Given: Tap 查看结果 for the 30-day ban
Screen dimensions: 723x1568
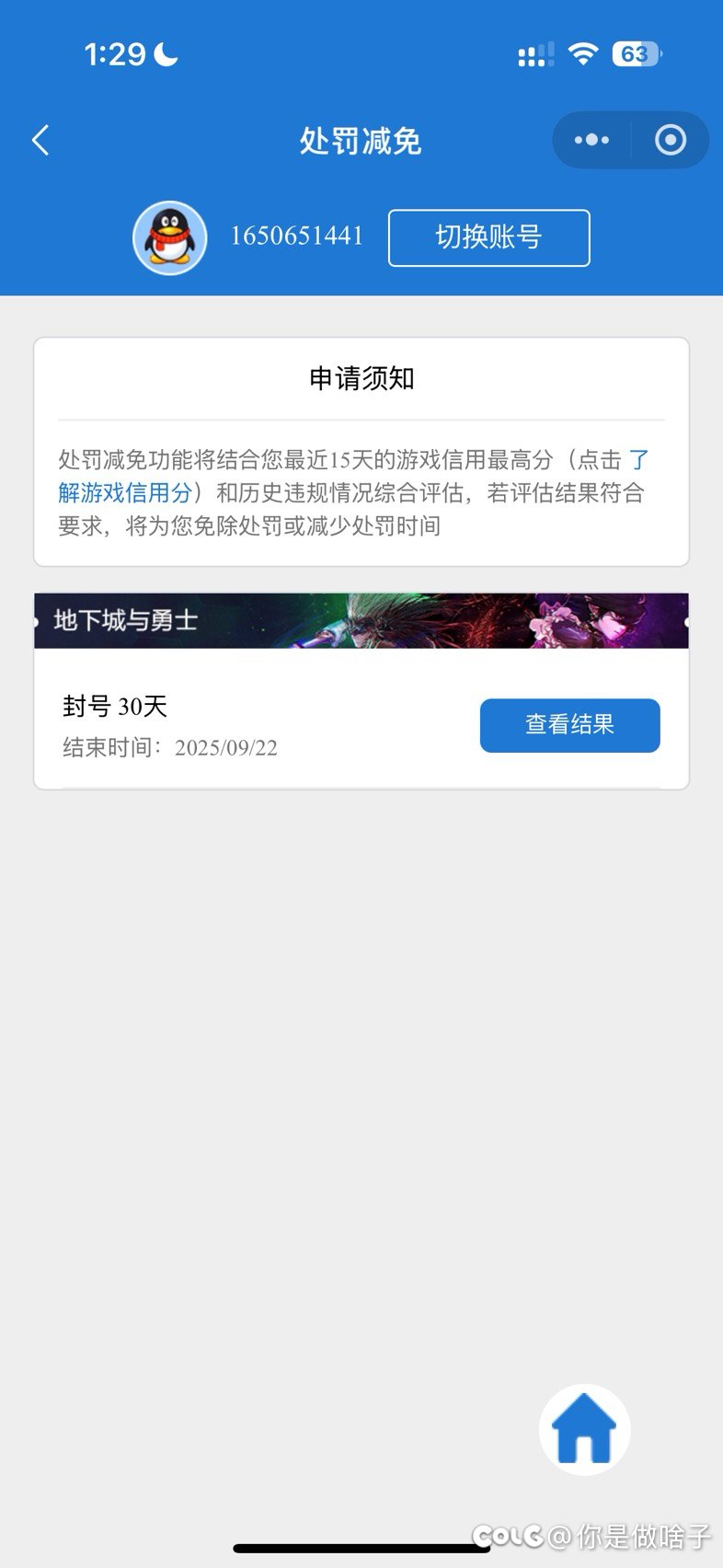Looking at the screenshot, I should pos(569,725).
